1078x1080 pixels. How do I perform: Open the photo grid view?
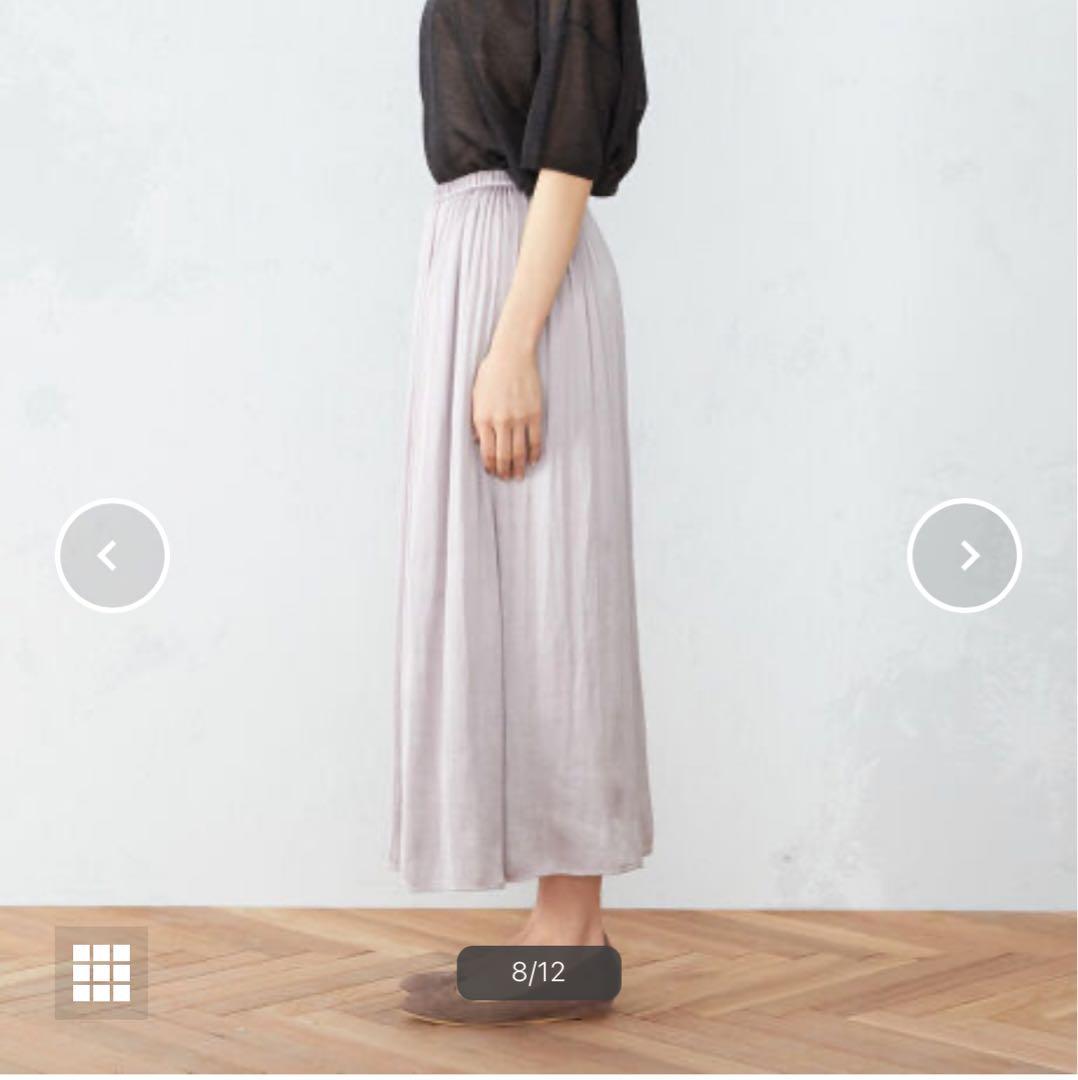(x=101, y=972)
